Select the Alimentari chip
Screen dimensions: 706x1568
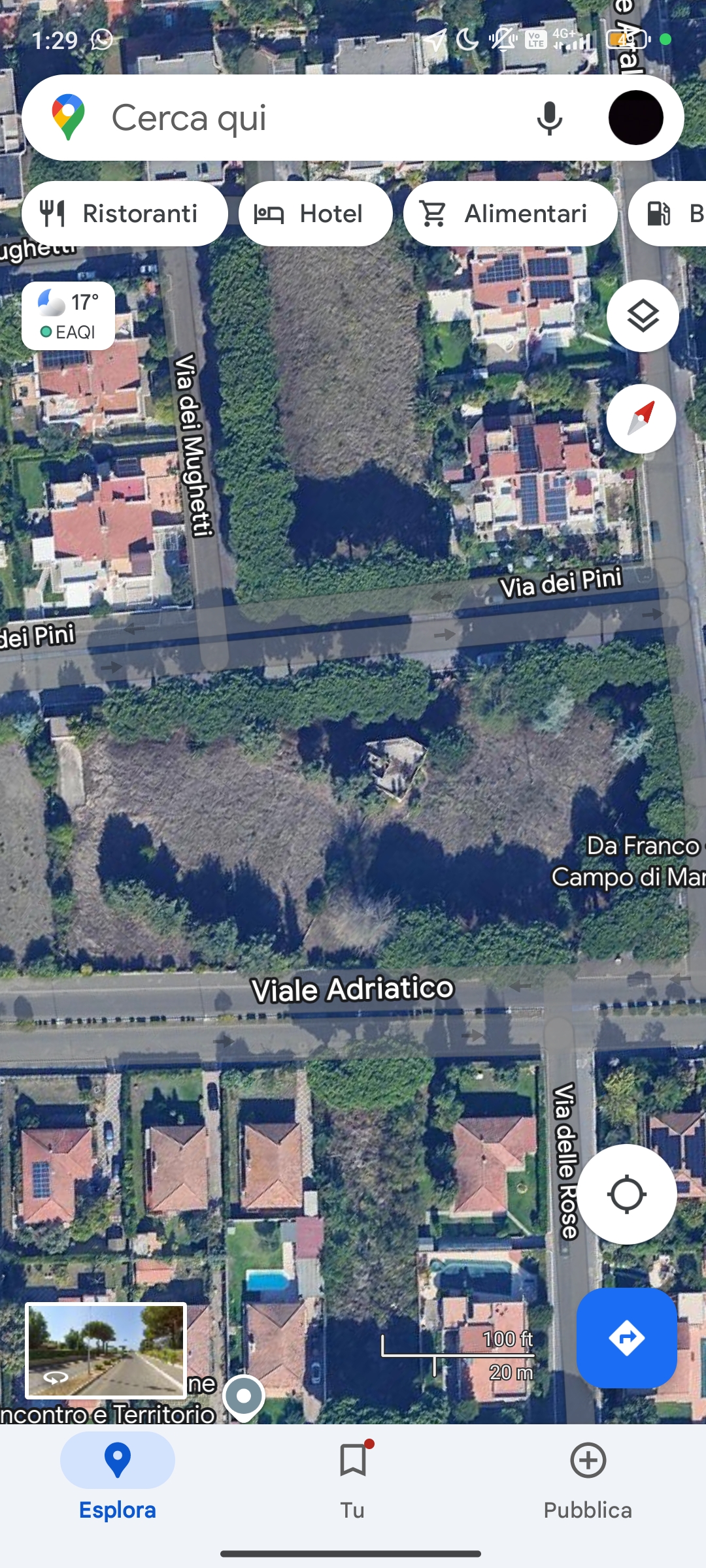click(510, 214)
